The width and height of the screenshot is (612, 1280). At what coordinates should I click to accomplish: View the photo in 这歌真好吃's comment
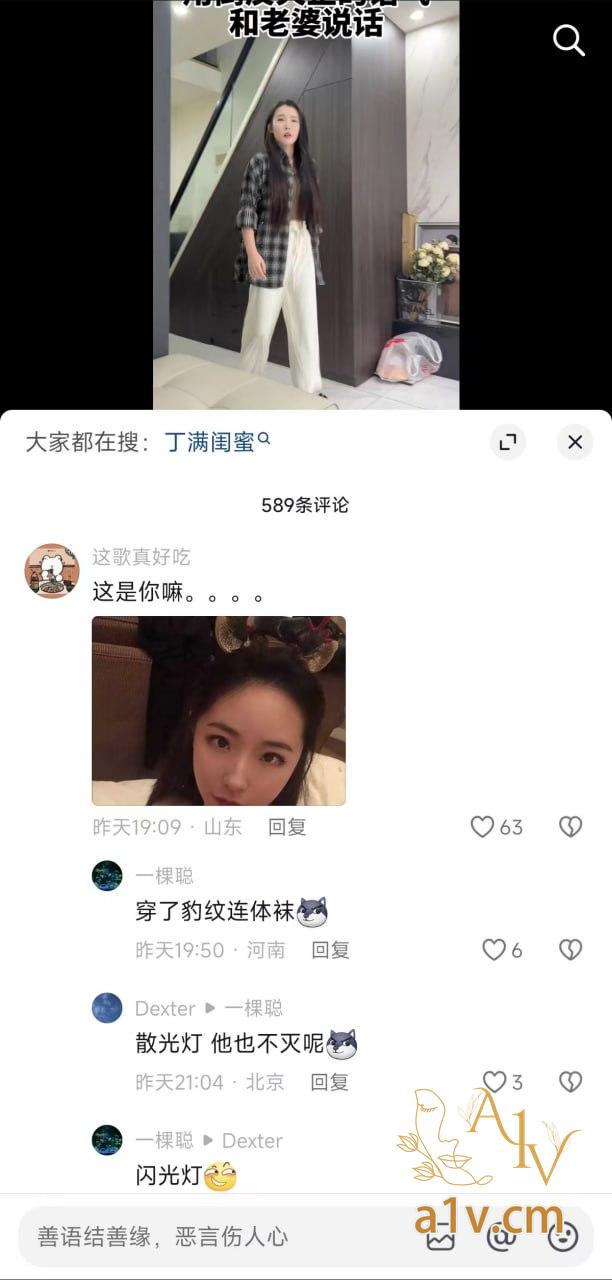coord(219,711)
